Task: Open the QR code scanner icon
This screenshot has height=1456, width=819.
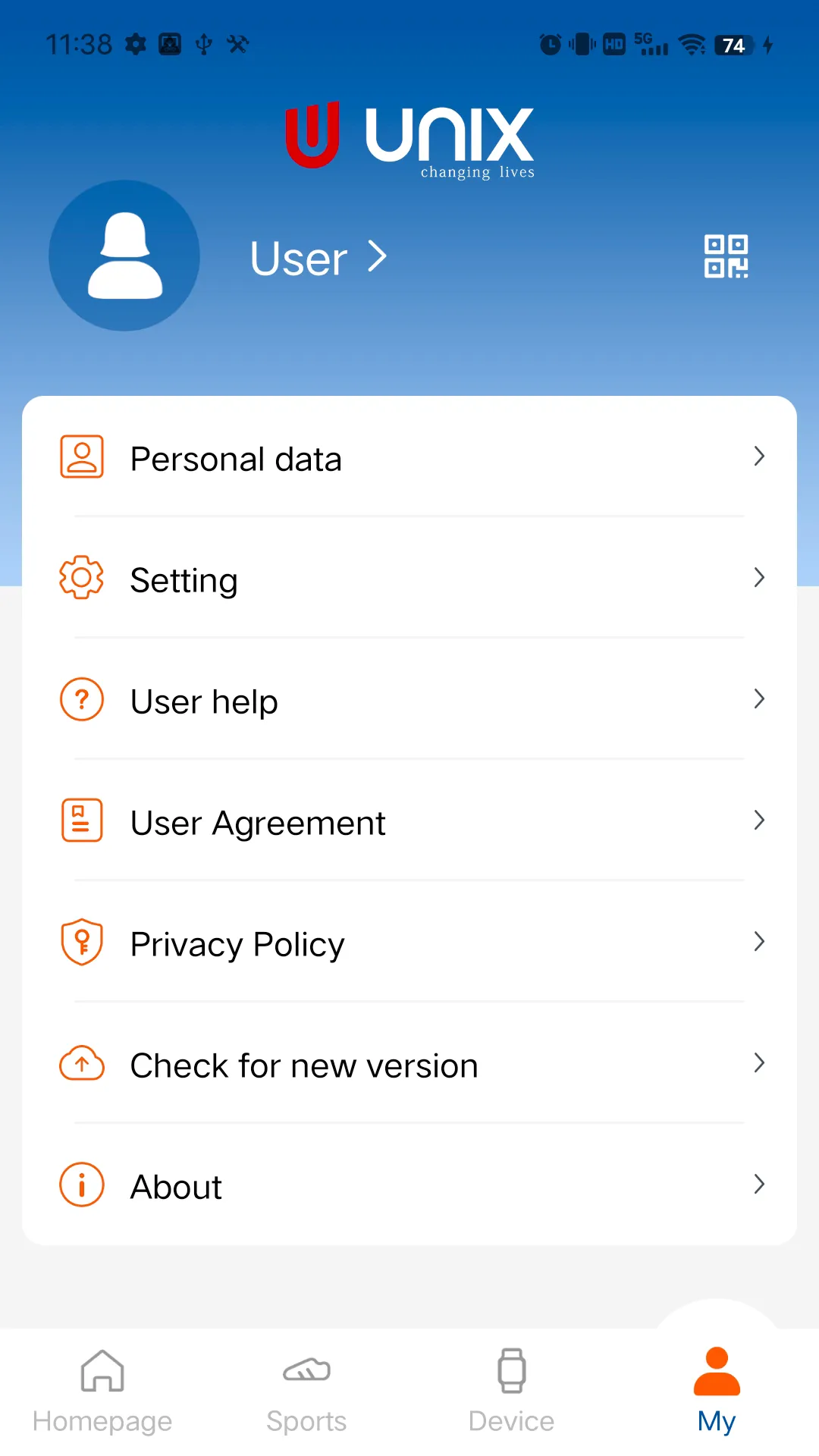Action: 725,256
